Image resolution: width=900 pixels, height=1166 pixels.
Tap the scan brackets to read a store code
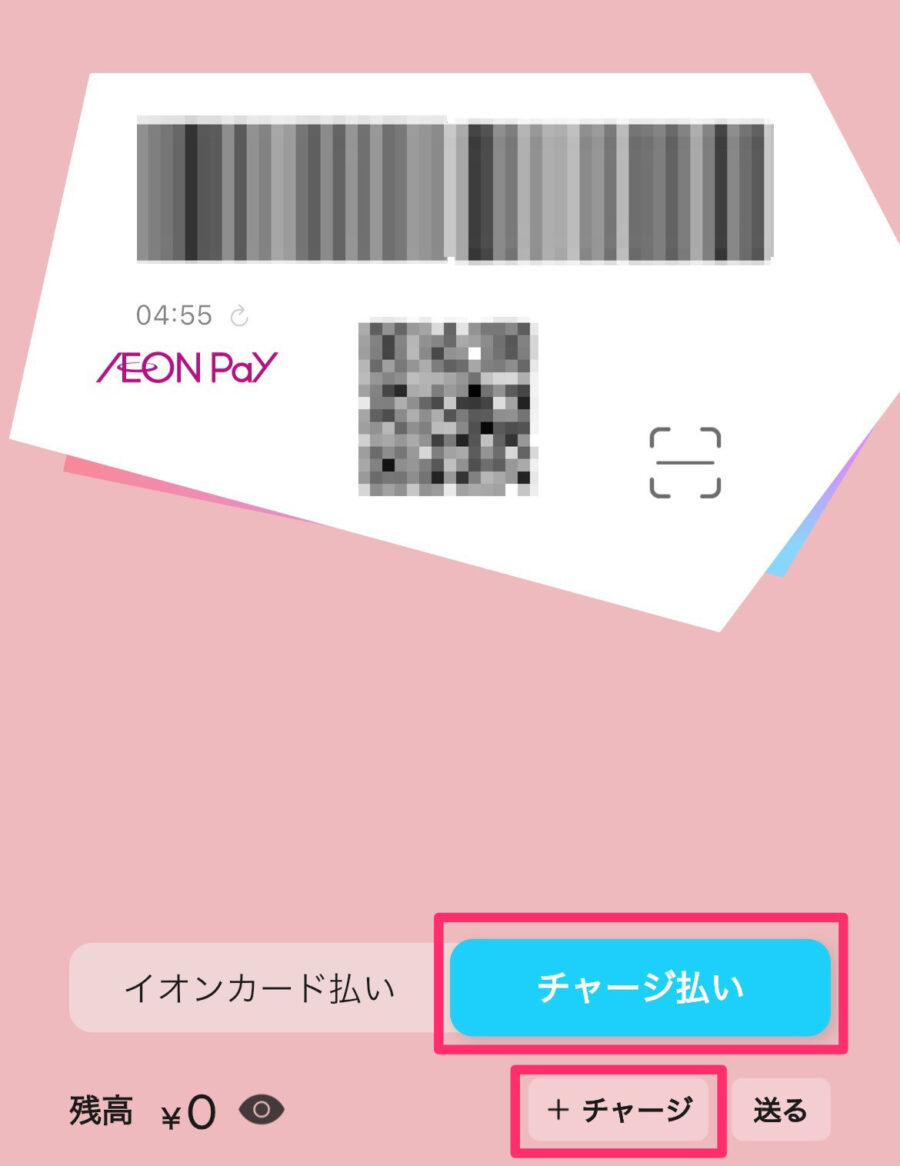685,463
